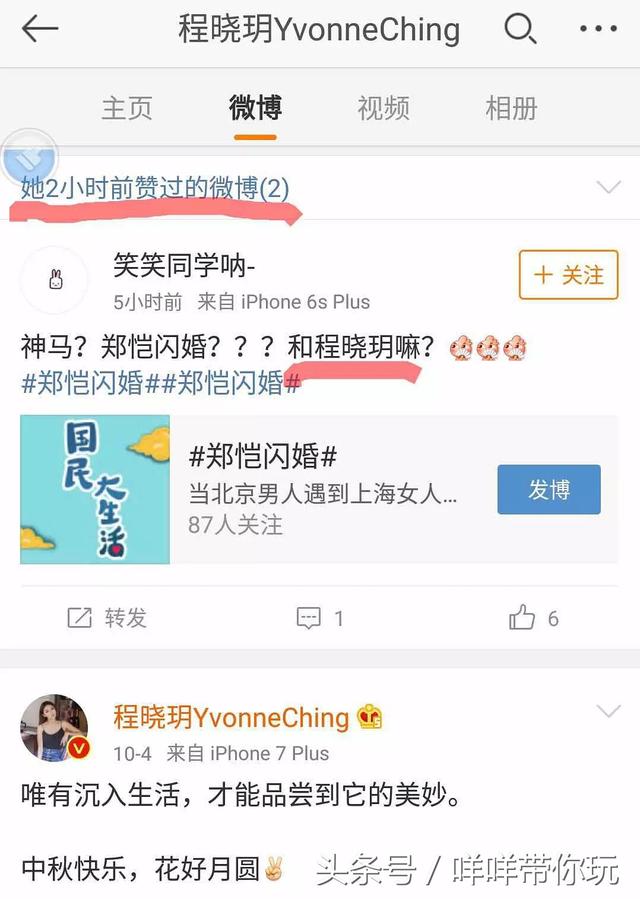Open the #郑恺闪婚# topic card

pos(320,489)
